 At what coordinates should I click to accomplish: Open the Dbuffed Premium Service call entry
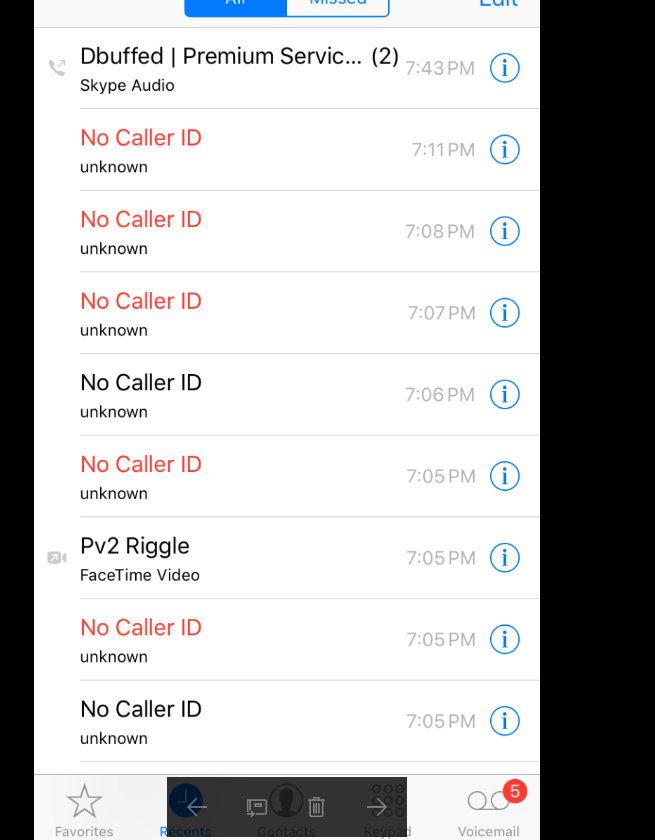coord(220,68)
